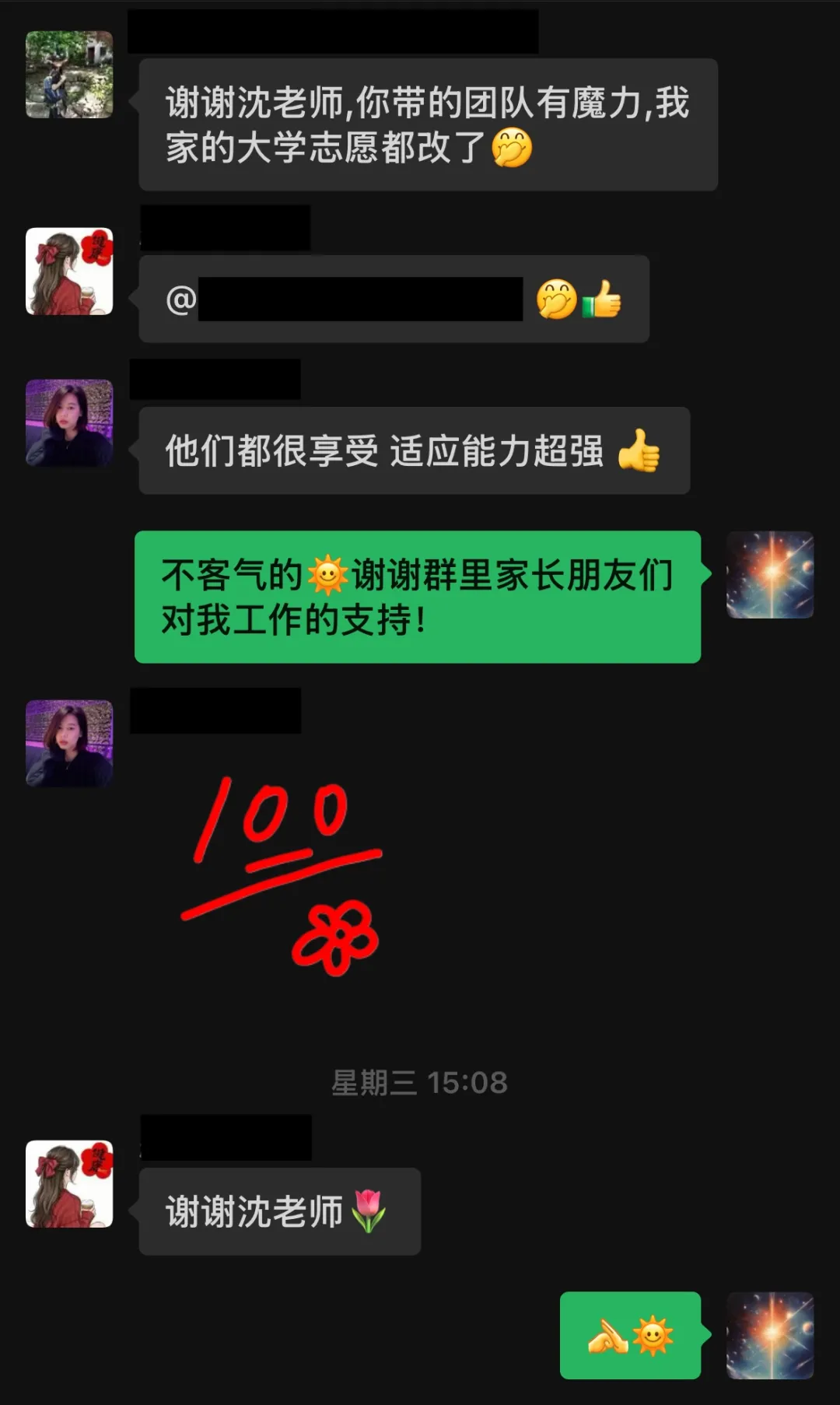Tap avatar above the 100 sticker message
The width and height of the screenshot is (840, 1405).
point(69,743)
